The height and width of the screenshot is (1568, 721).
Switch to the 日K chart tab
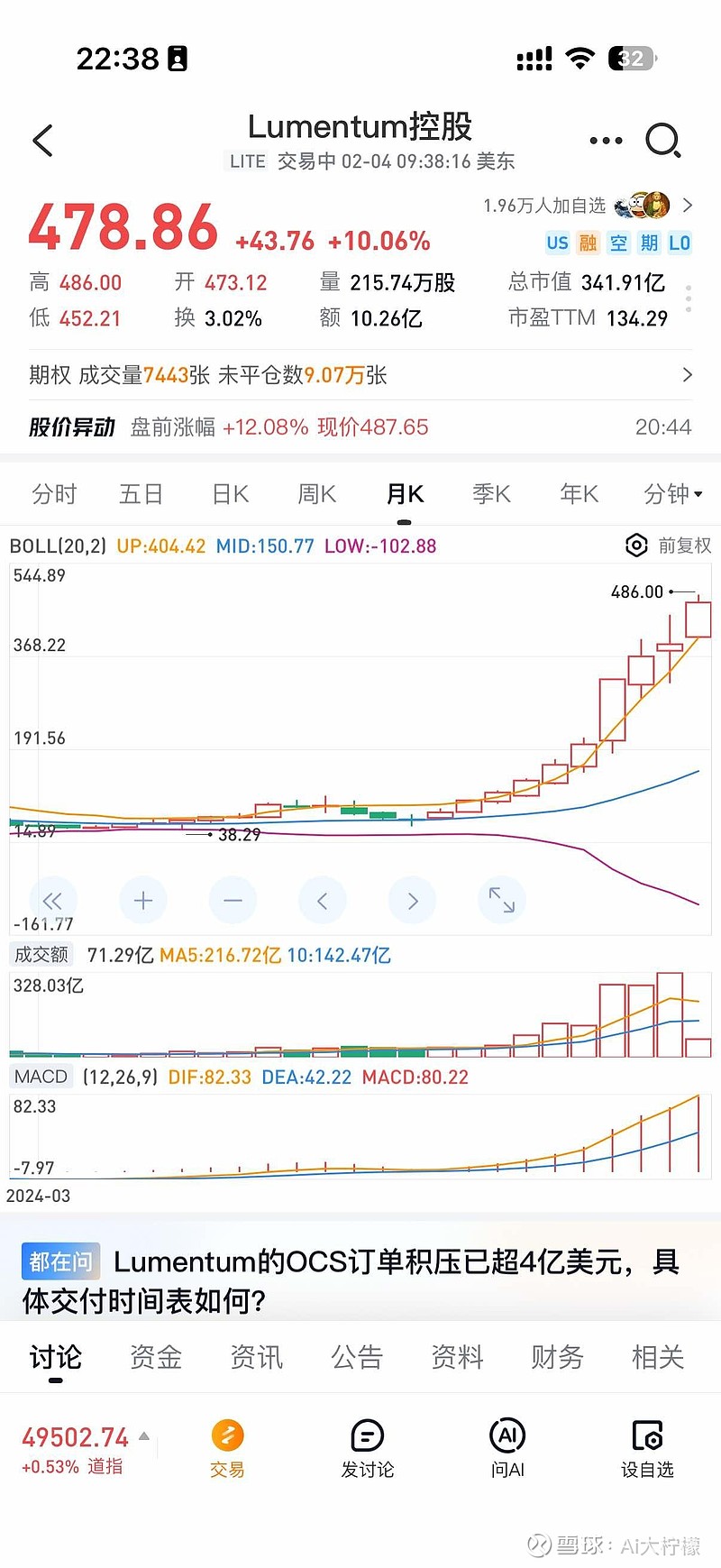[229, 494]
